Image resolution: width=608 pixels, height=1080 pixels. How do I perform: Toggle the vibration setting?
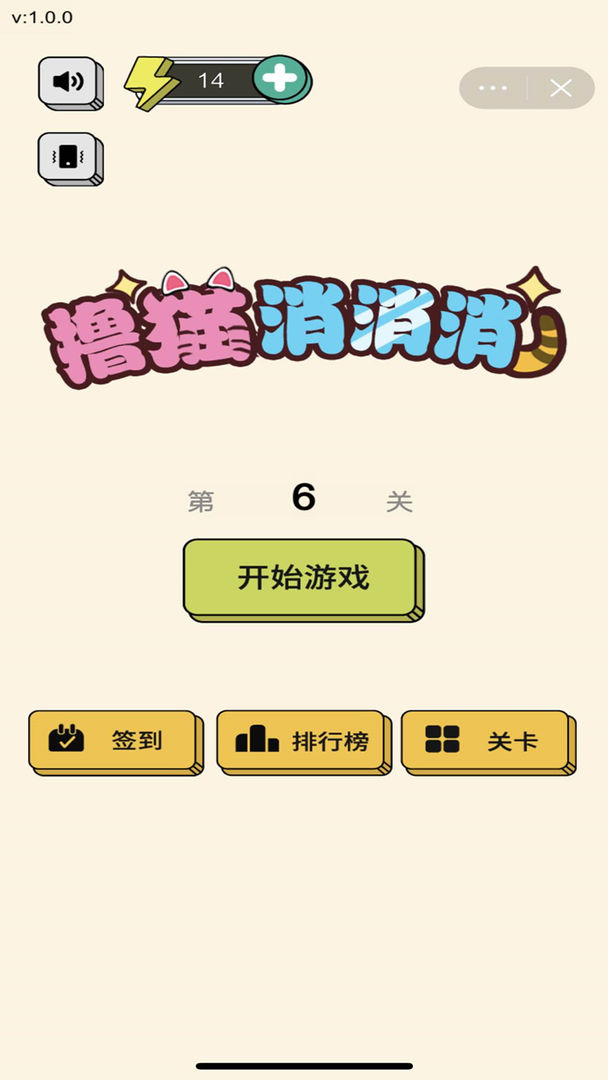click(x=68, y=157)
